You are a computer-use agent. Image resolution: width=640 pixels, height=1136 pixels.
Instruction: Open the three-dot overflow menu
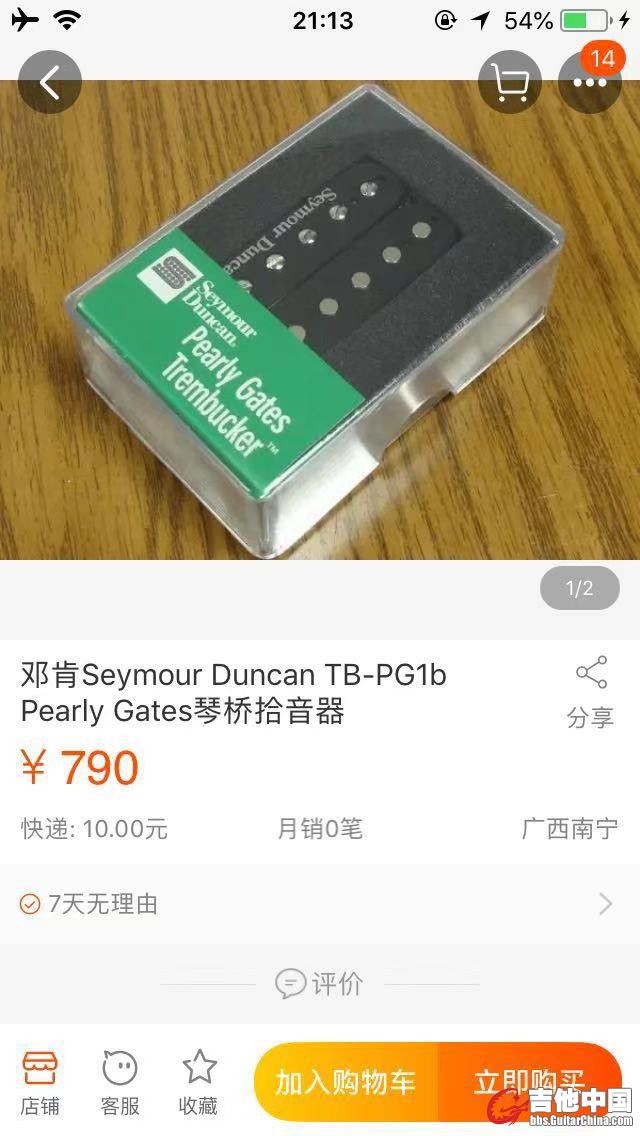pyautogui.click(x=589, y=83)
